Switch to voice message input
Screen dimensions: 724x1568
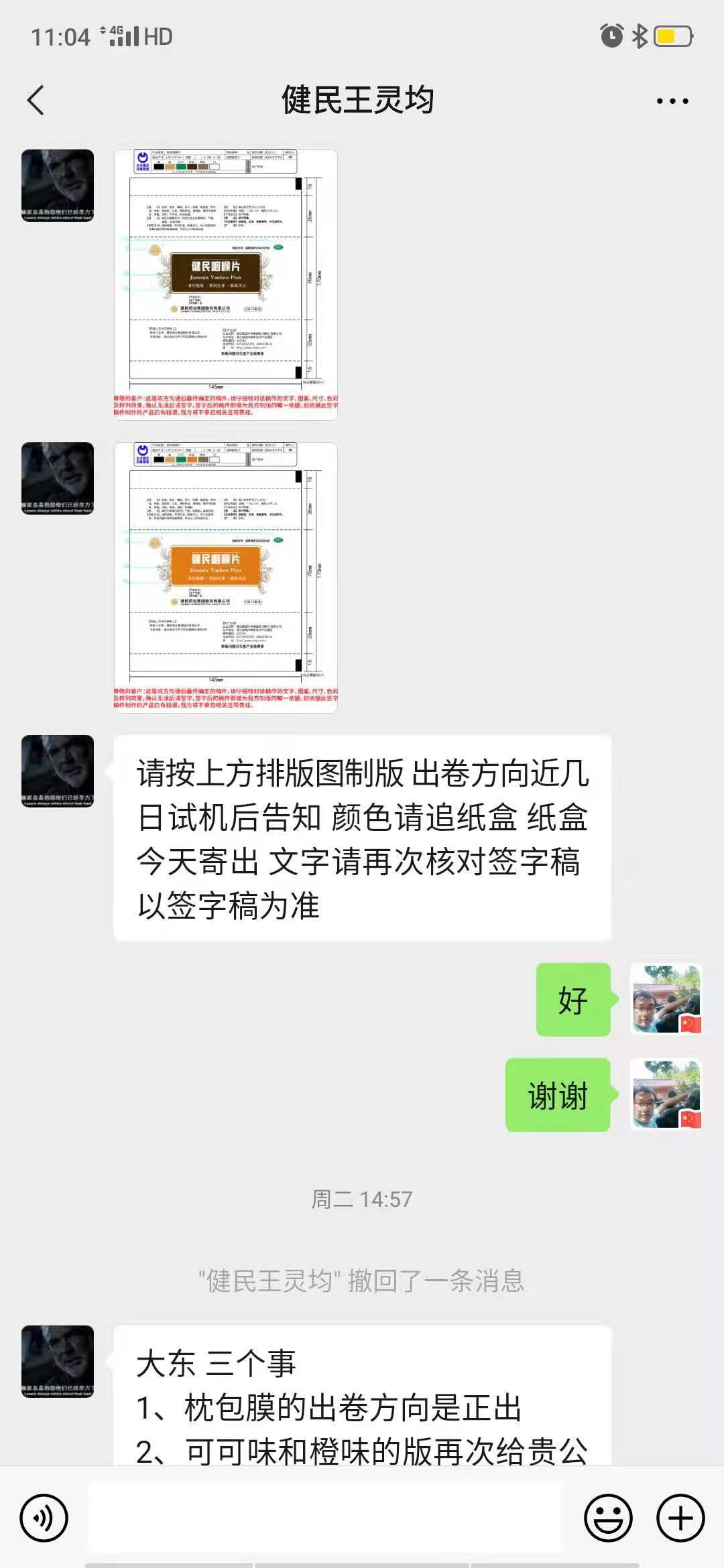[x=44, y=1518]
